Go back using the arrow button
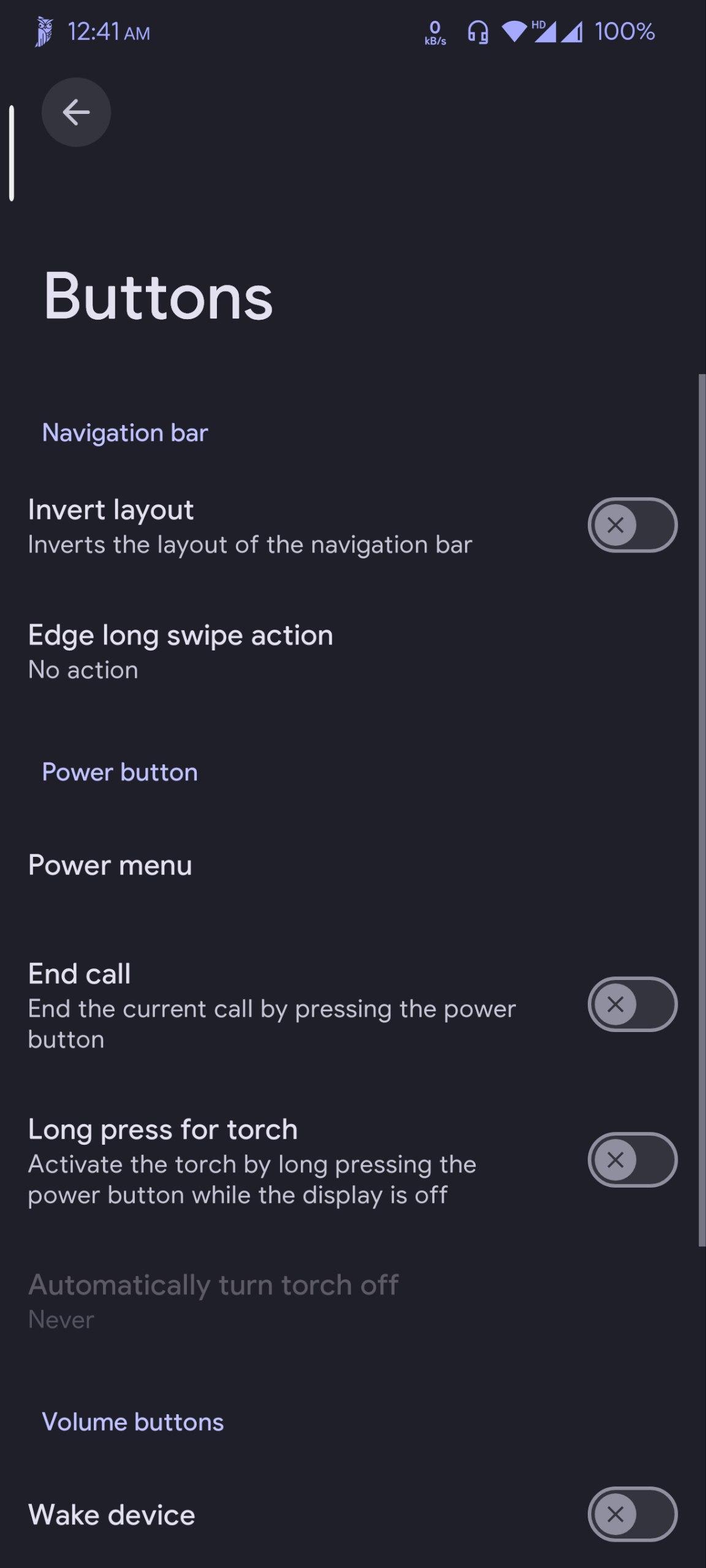706x1568 pixels. (x=76, y=112)
